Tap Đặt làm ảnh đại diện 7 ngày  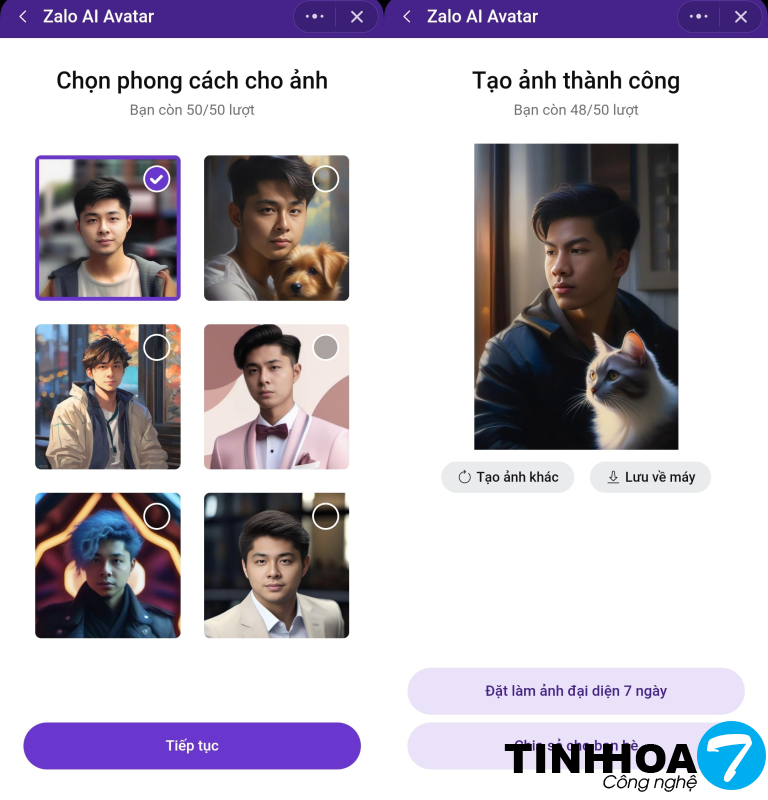point(576,691)
